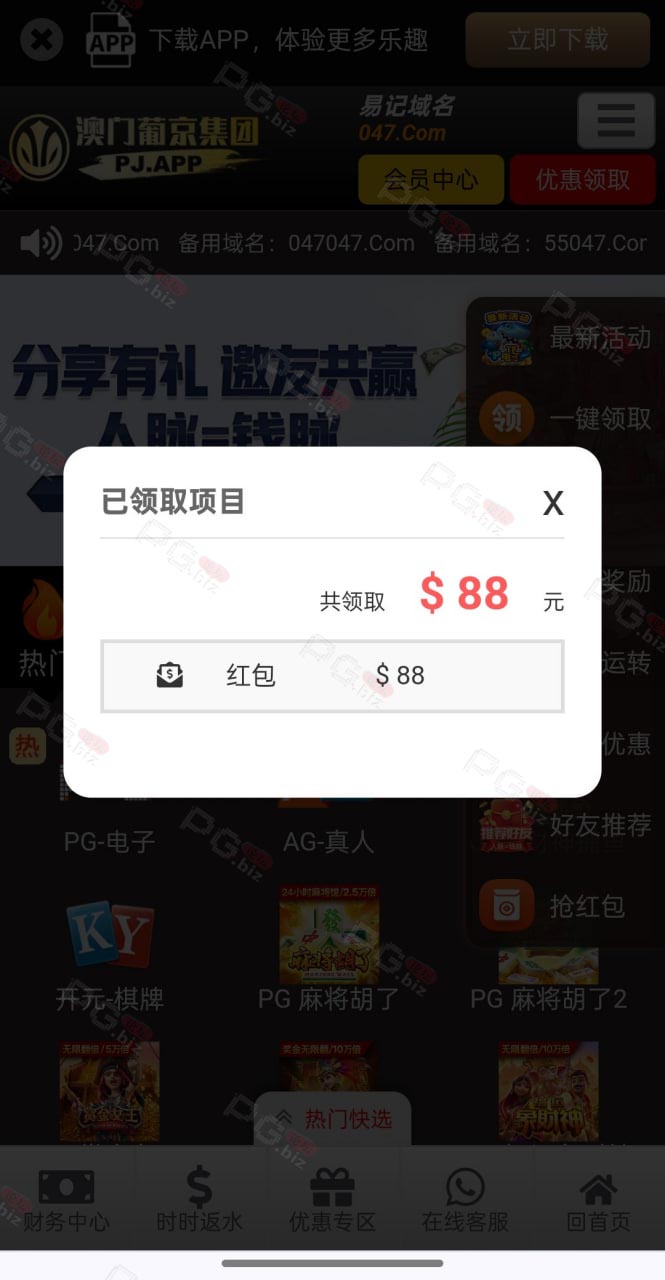Screen dimensions: 665x1280
Task: Go to 时时返水
Action: coord(199,1201)
